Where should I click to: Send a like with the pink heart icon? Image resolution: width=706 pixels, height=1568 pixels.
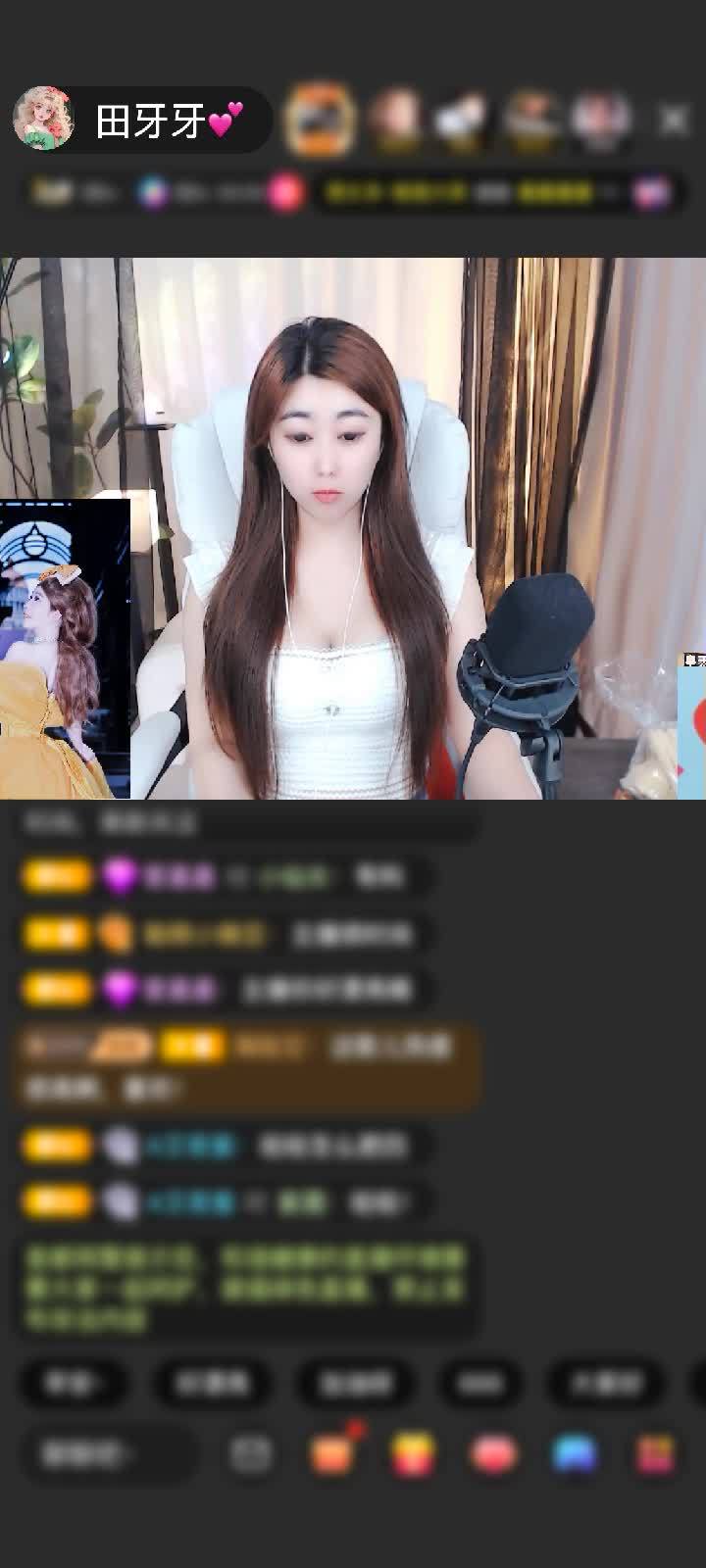(494, 1453)
